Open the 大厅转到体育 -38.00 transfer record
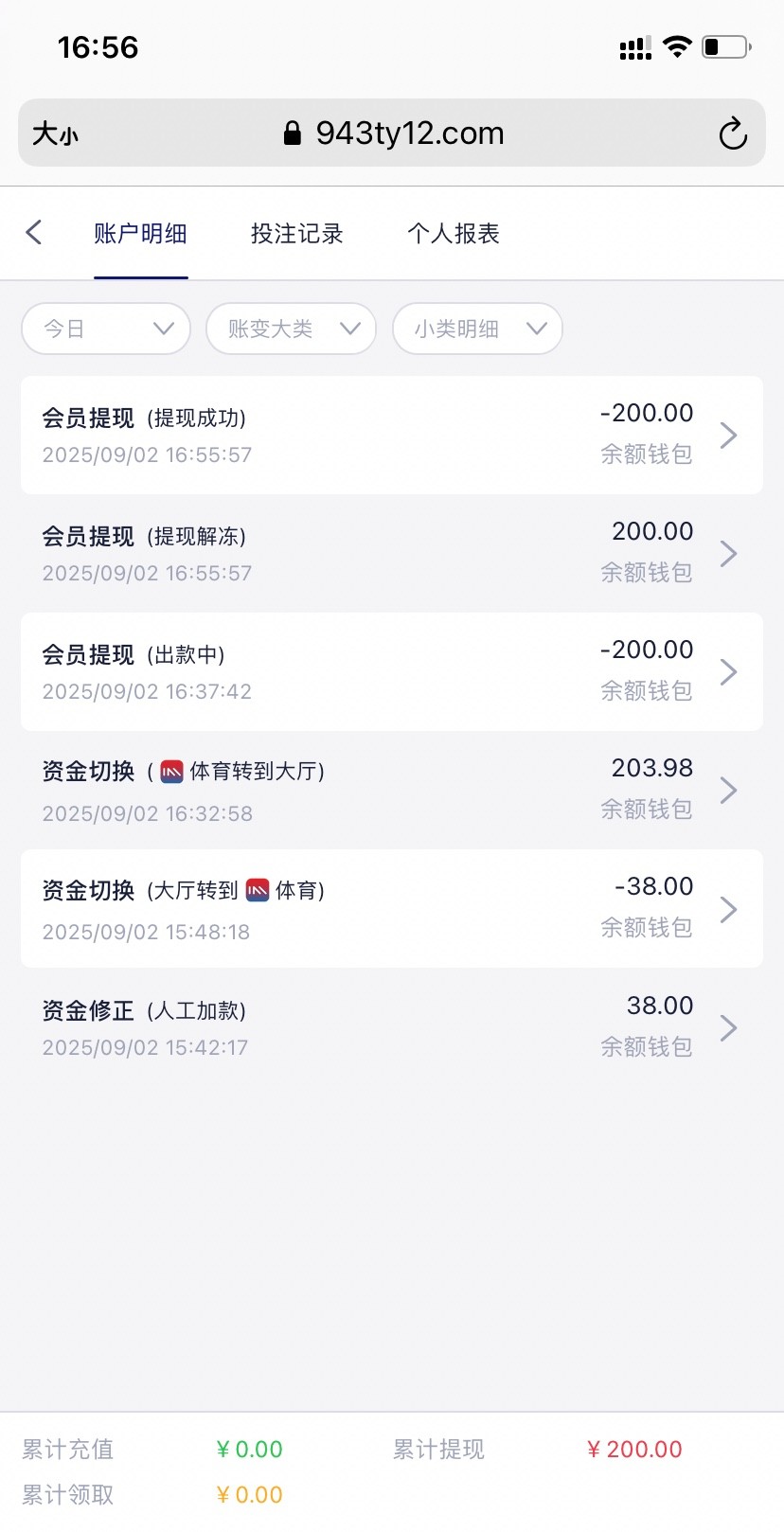This screenshot has width=784, height=1532. pyautogui.click(x=391, y=909)
